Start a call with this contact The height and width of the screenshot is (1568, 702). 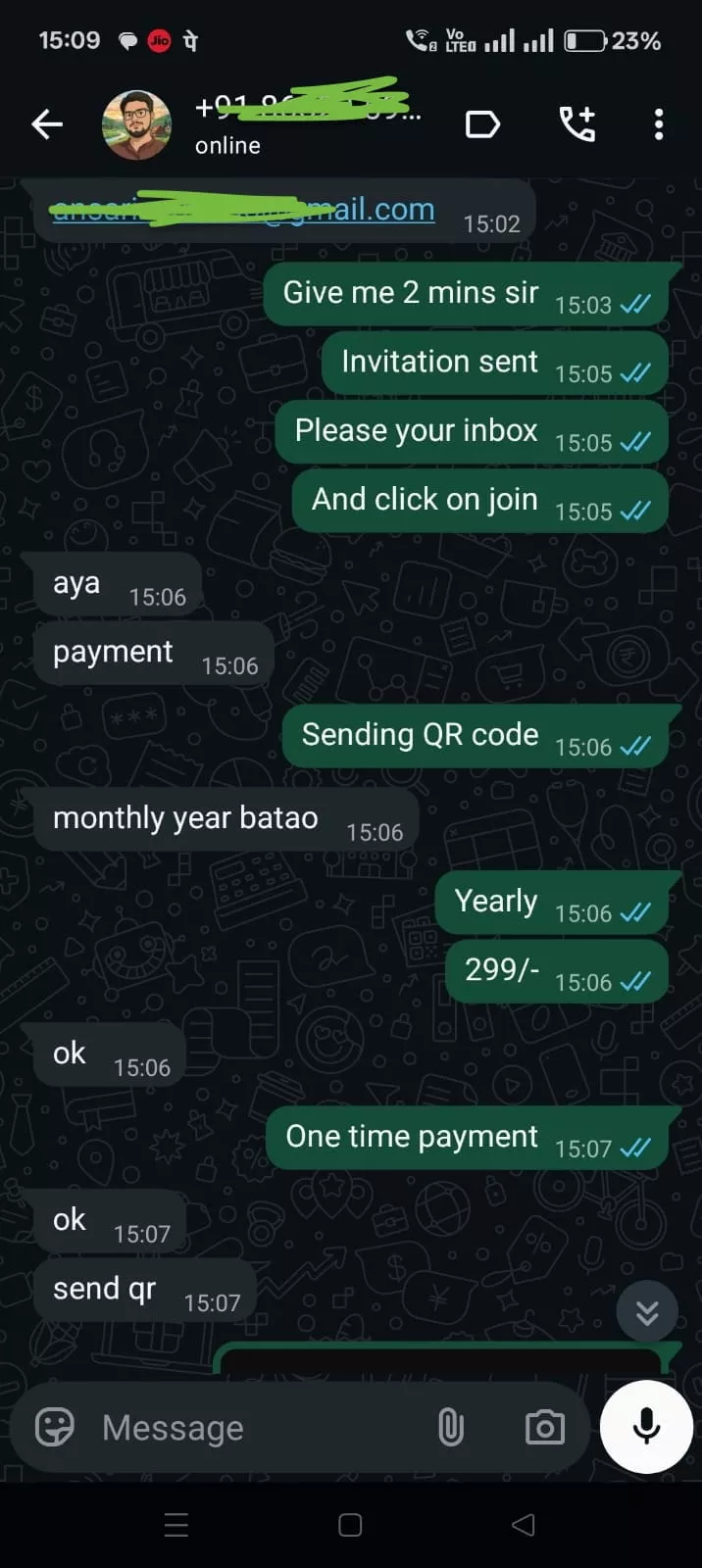tap(577, 124)
